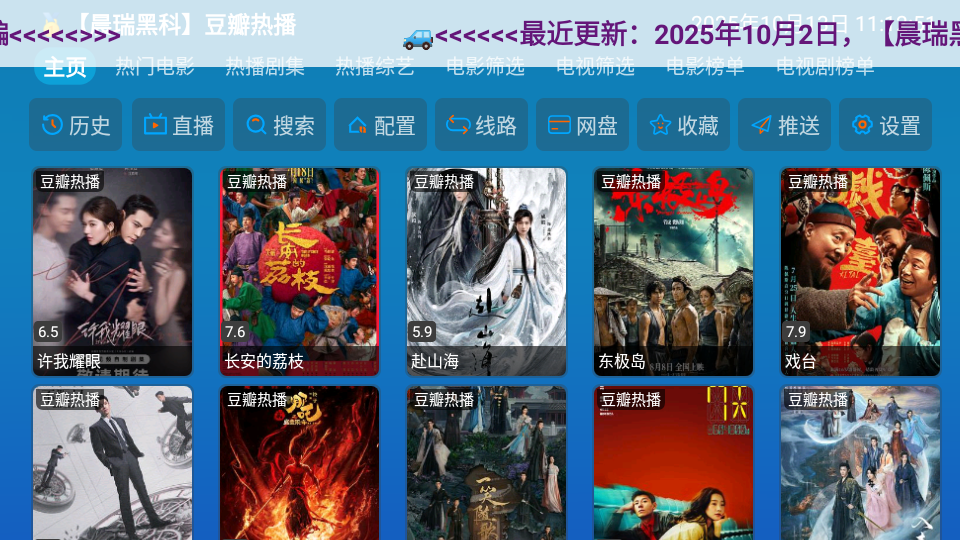Viewport: 960px width, 540px height.
Task: View 收藏 favorites
Action: [683, 125]
